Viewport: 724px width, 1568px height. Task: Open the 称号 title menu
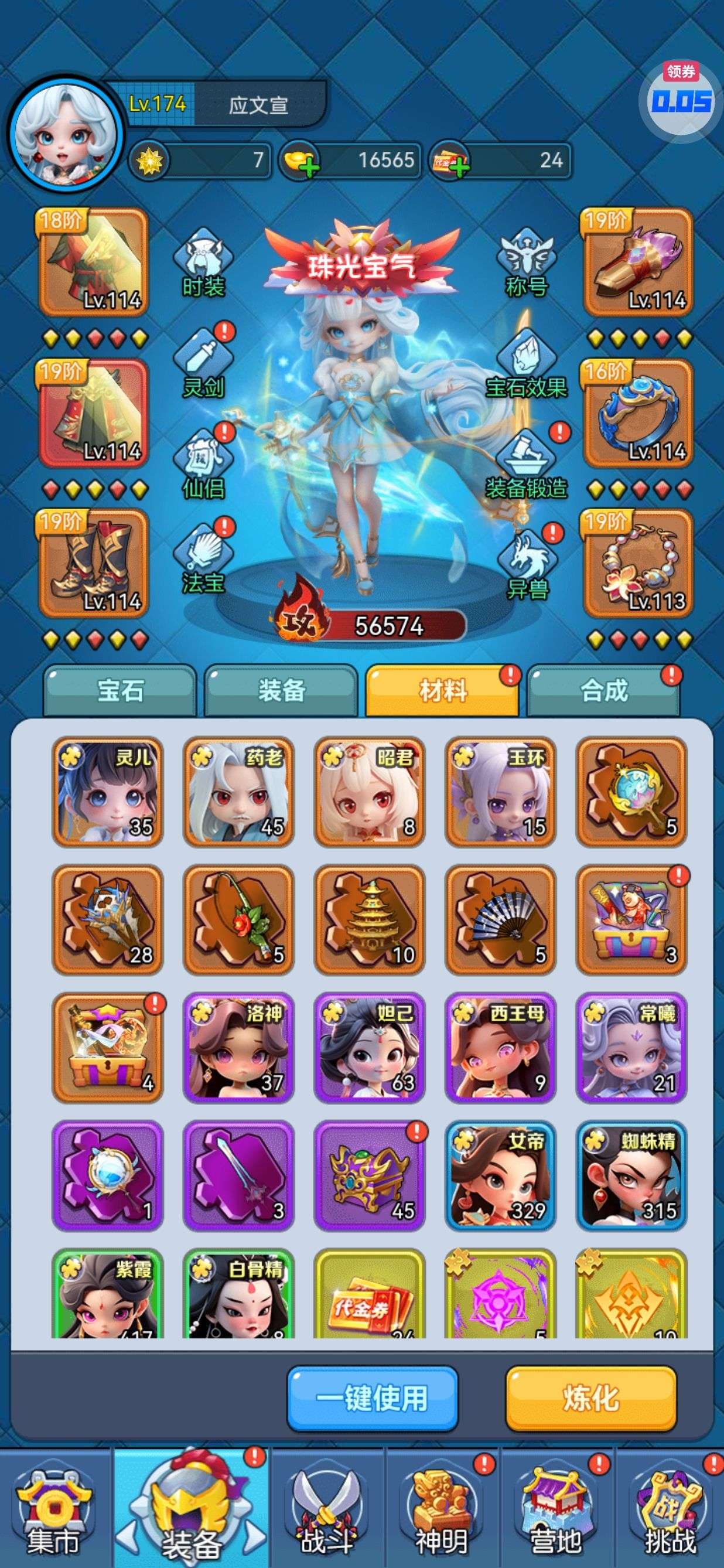coord(527,263)
